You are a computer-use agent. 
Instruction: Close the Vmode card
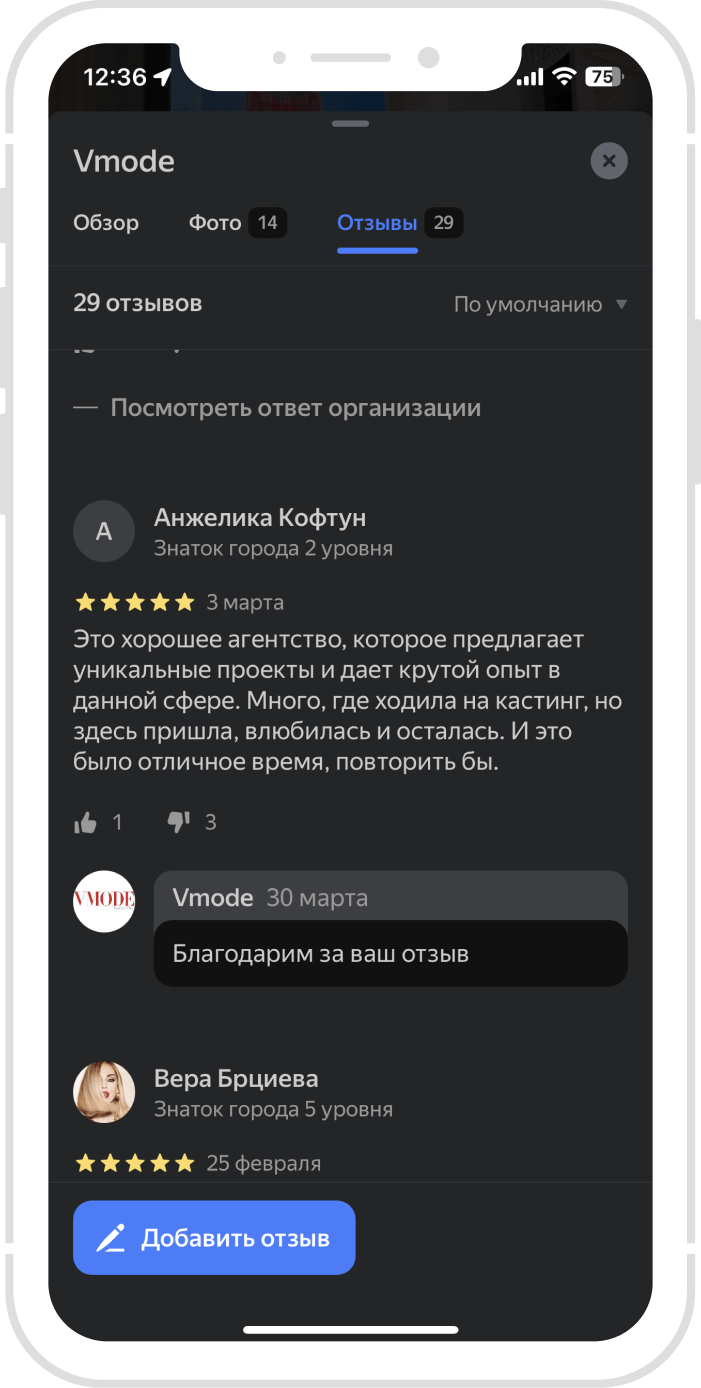608,161
